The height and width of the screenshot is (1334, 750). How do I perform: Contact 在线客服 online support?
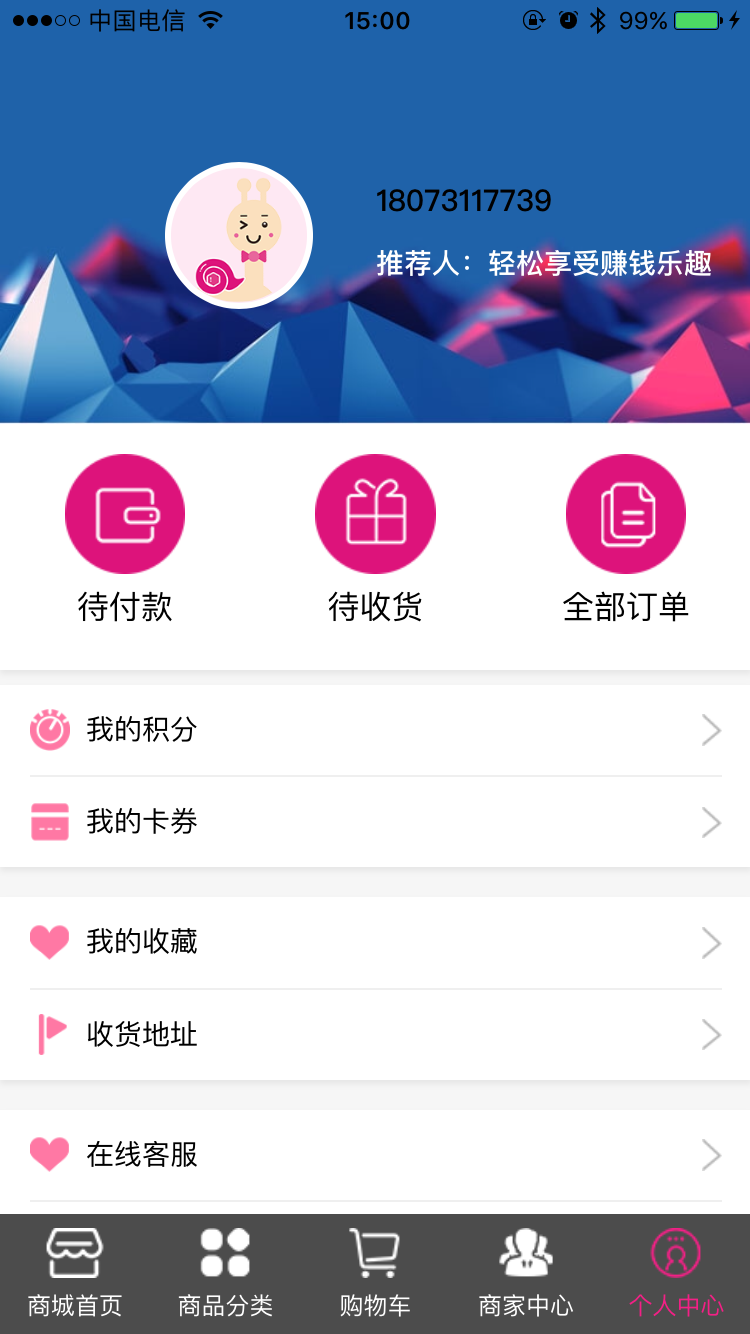pos(375,1155)
